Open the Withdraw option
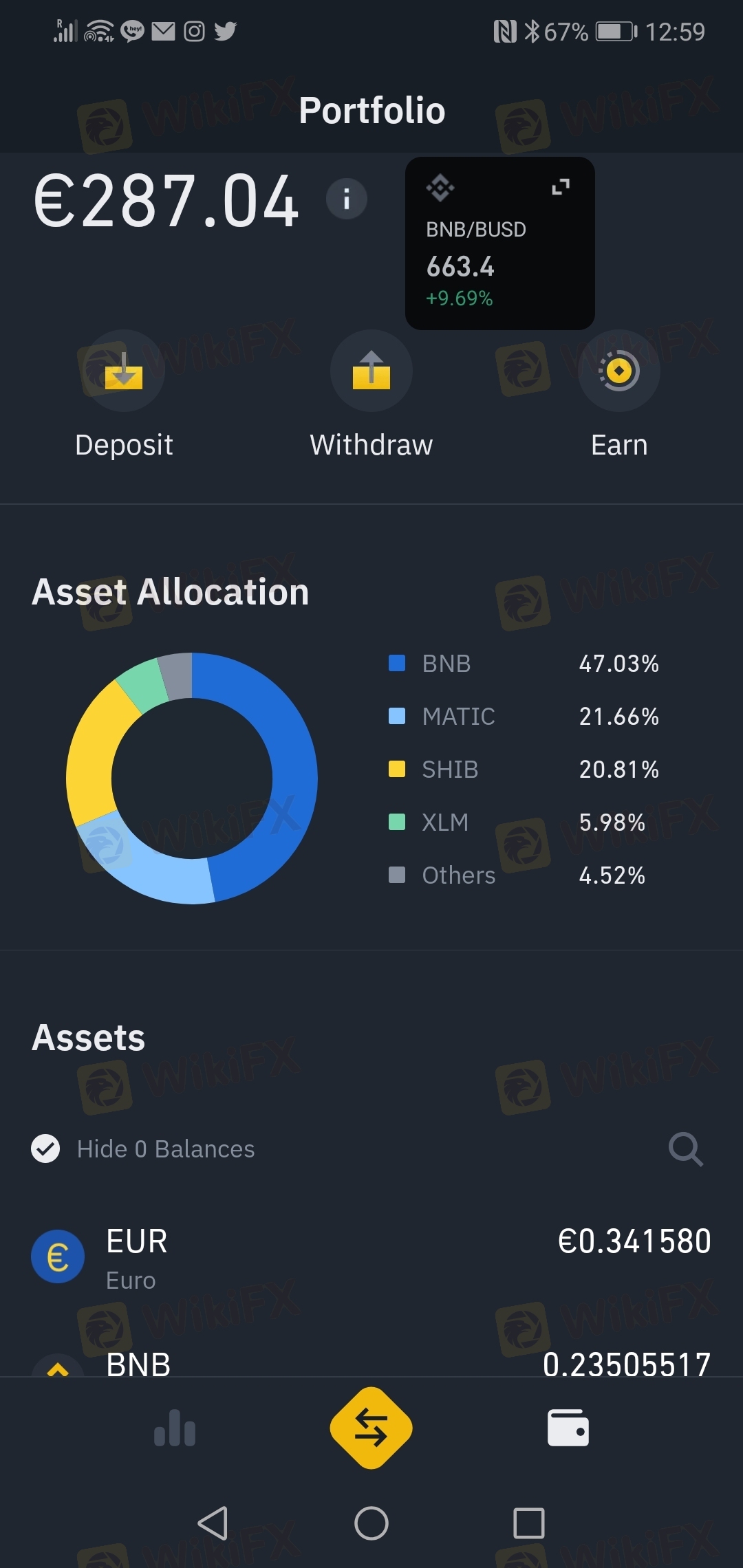This screenshot has height=1568, width=743. click(371, 371)
